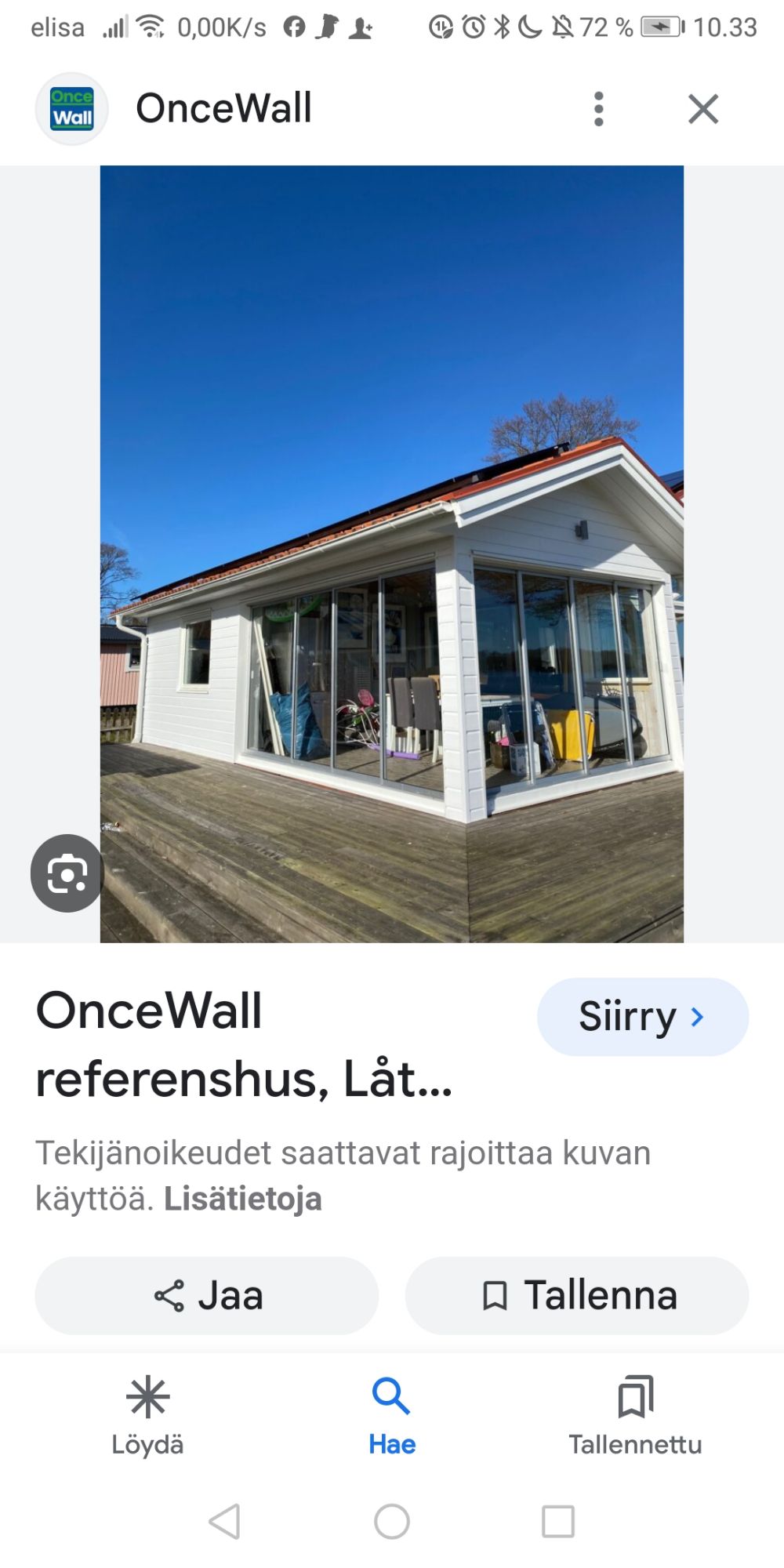Open the Lisätietoja copyright link
Viewport: 784px width, 1568px height.
243,1199
